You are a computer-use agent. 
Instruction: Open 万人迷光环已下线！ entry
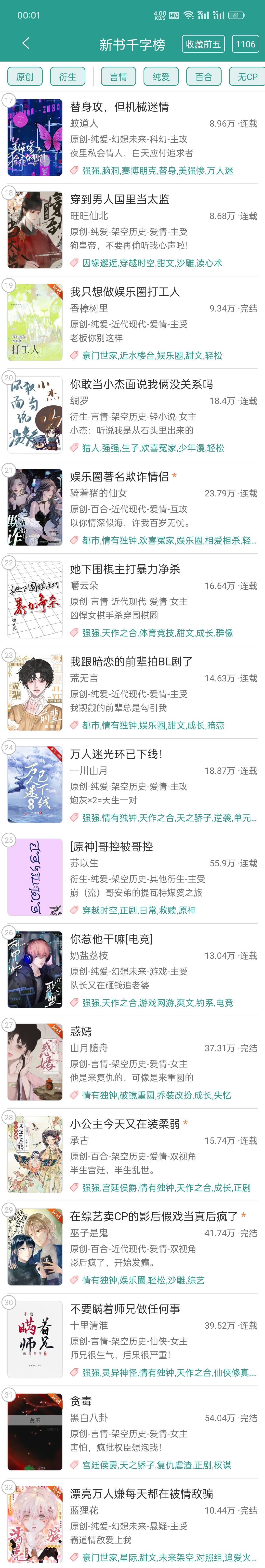116,754
